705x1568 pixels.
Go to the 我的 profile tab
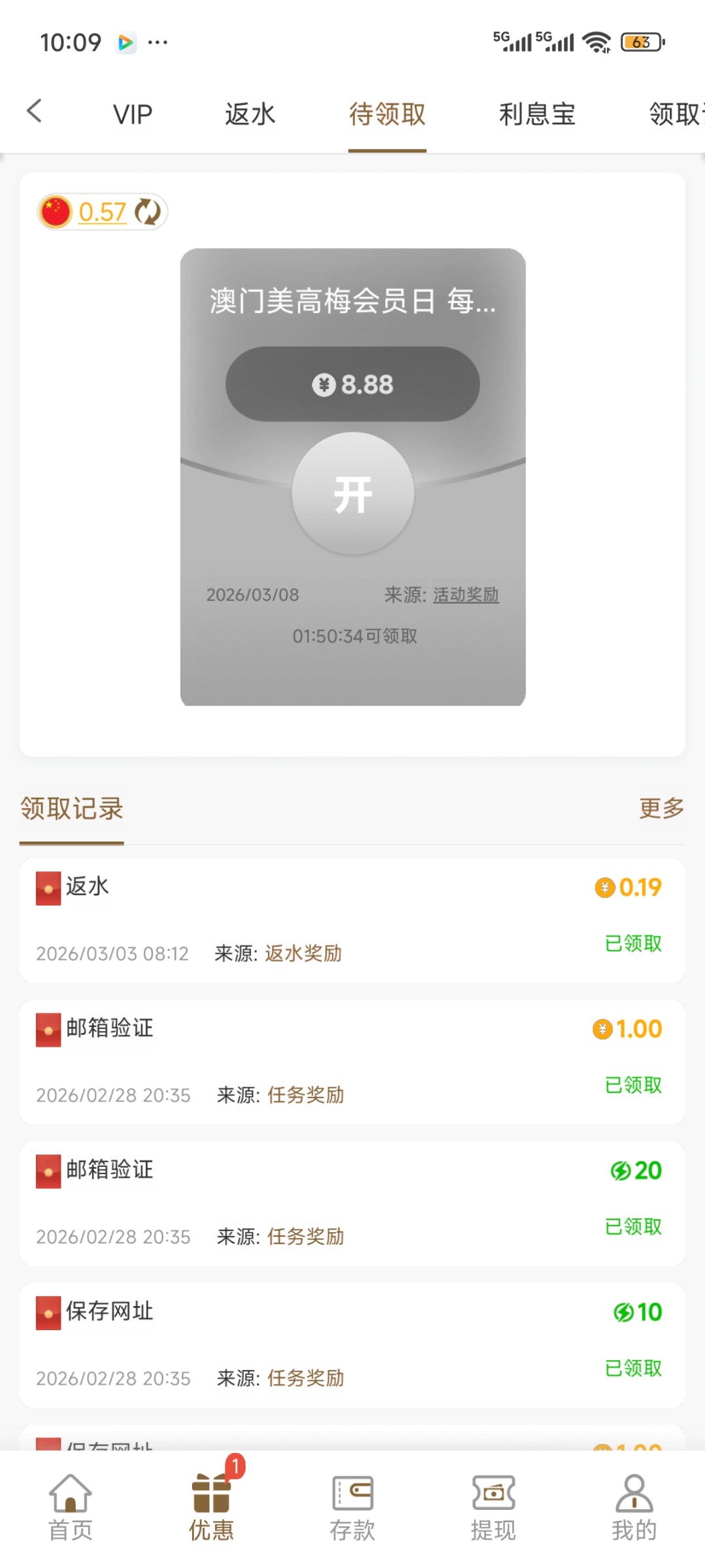click(634, 1507)
